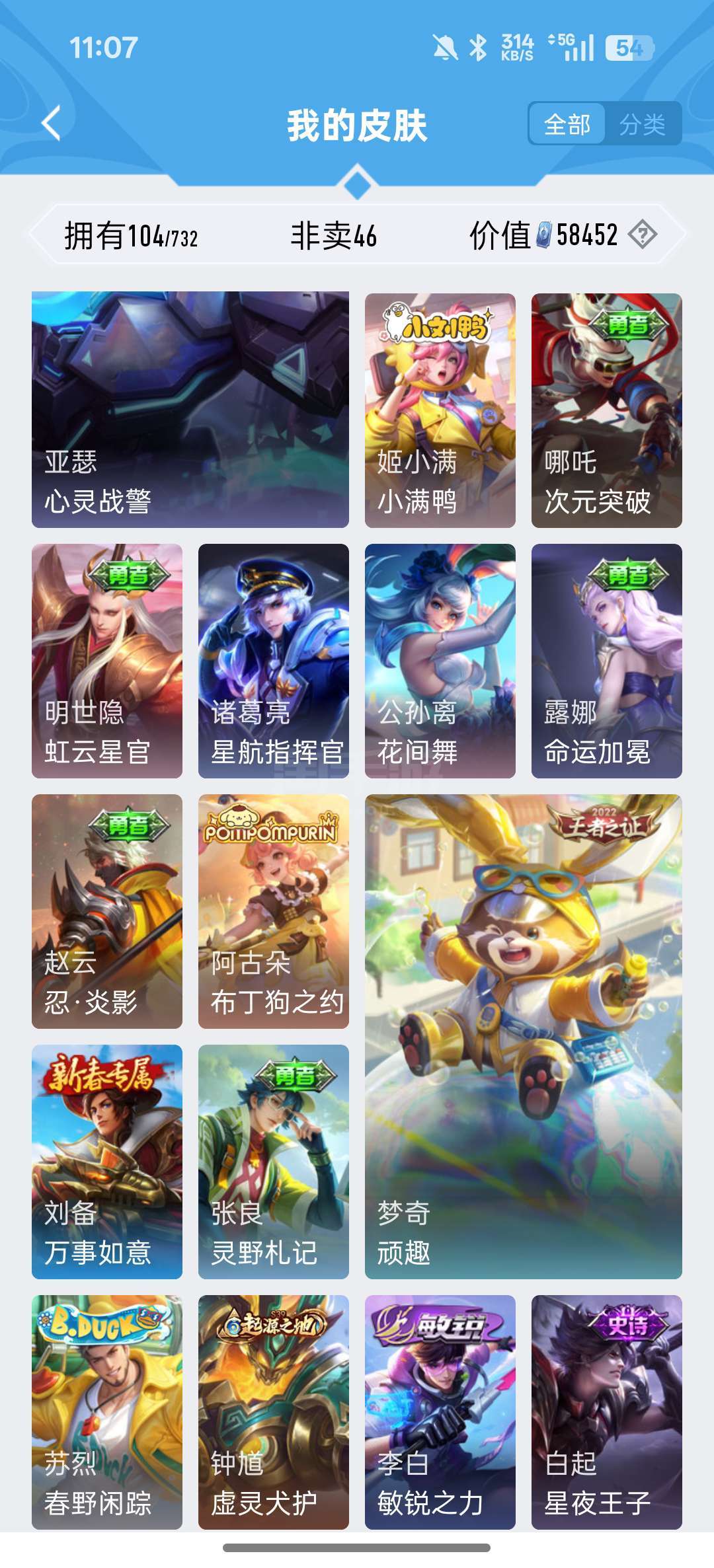Open 诸葛亮 星航指挥官 skin
This screenshot has height=1568, width=714.
(x=274, y=660)
